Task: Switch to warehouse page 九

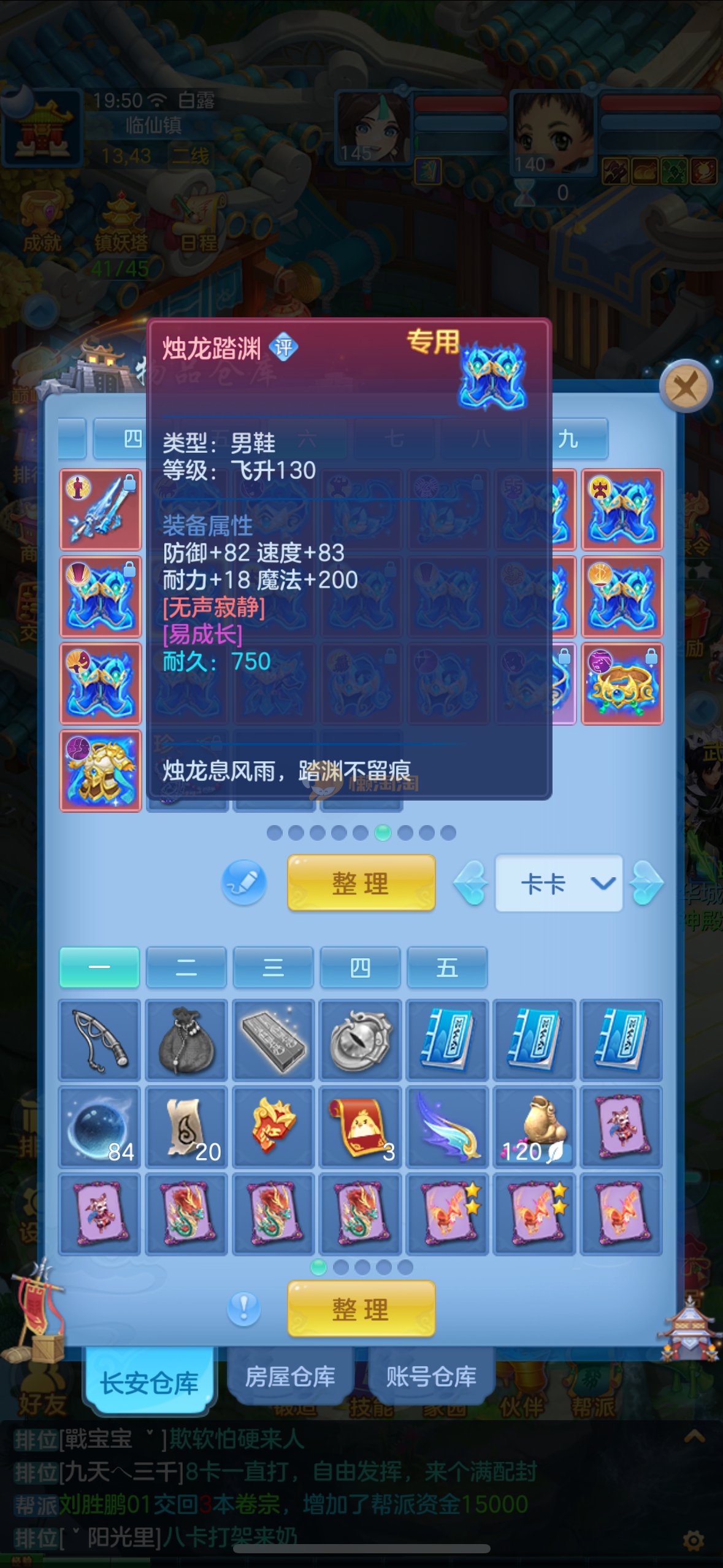Action: 568,439
